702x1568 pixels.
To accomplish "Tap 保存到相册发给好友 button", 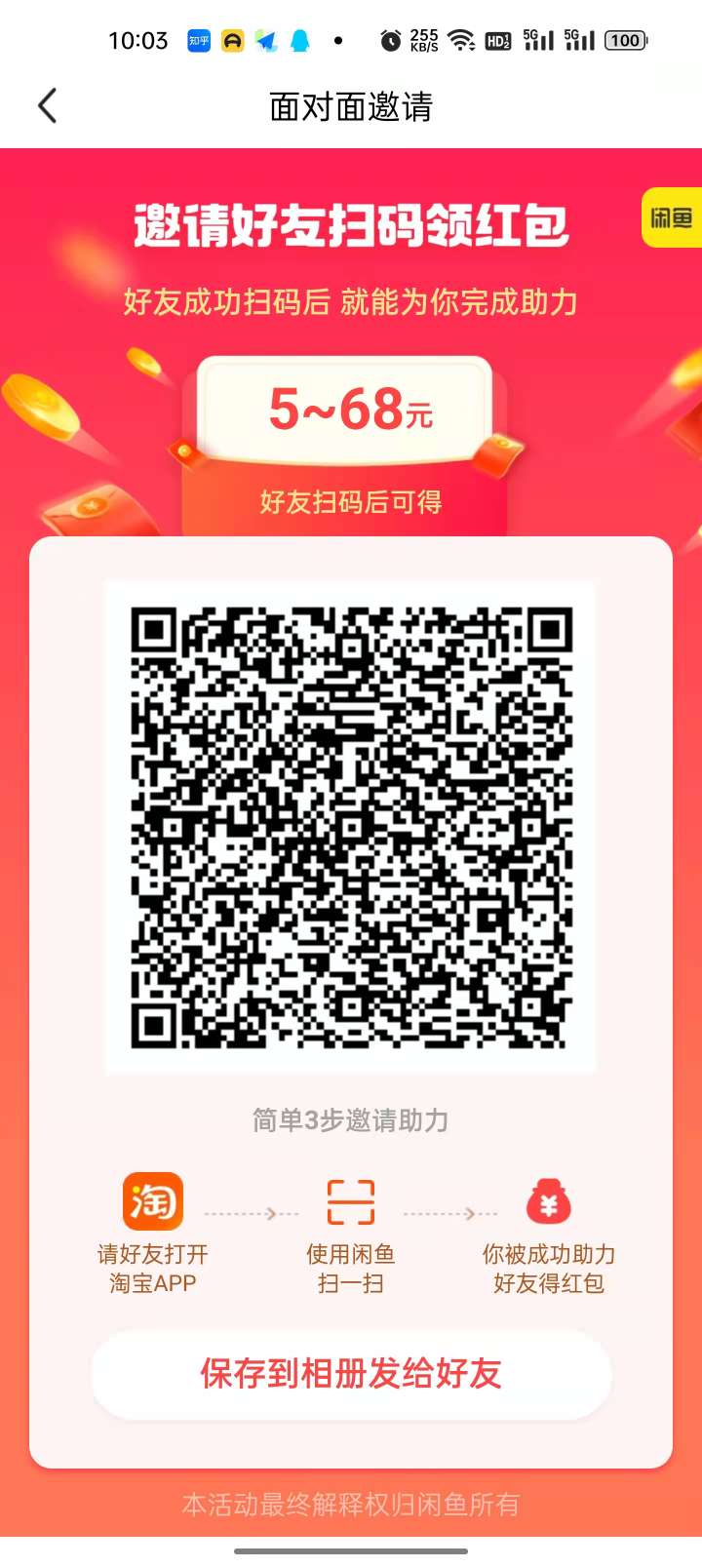I will pyautogui.click(x=351, y=1374).
